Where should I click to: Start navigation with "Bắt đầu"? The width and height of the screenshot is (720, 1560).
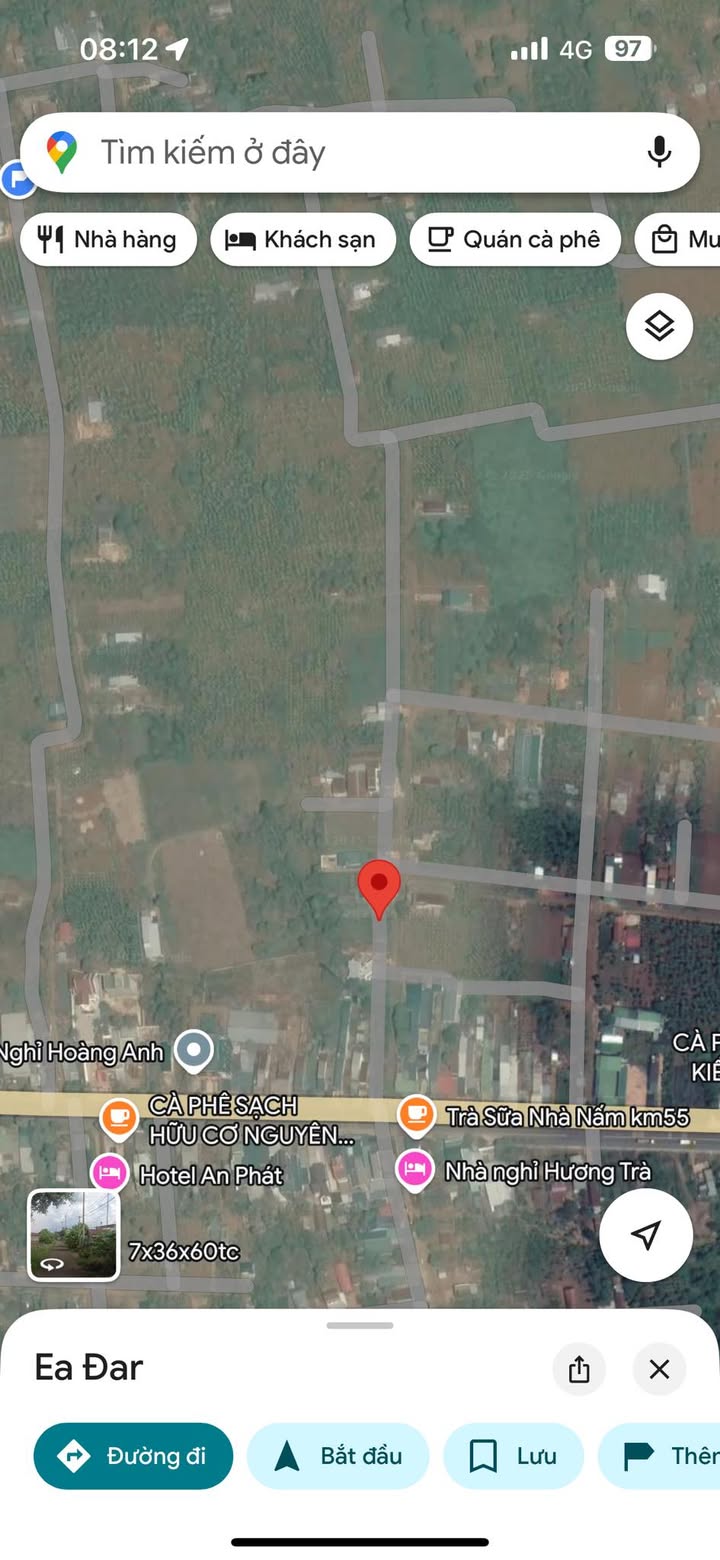338,1456
